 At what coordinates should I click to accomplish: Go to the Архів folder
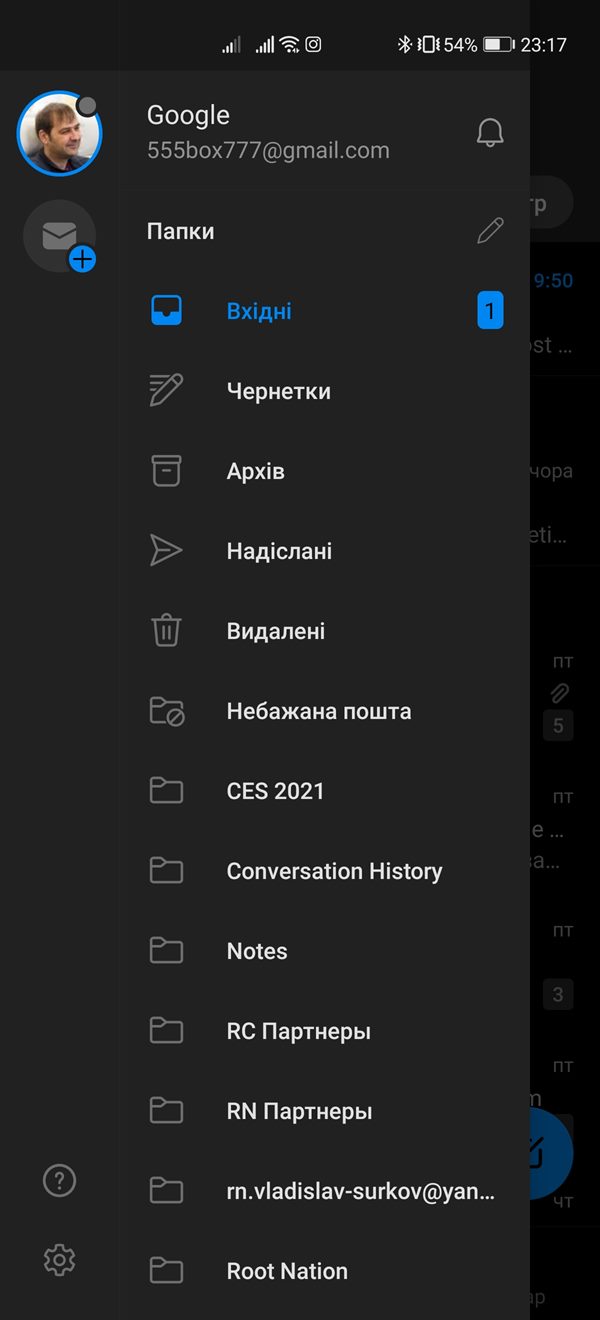pyautogui.click(x=324, y=471)
